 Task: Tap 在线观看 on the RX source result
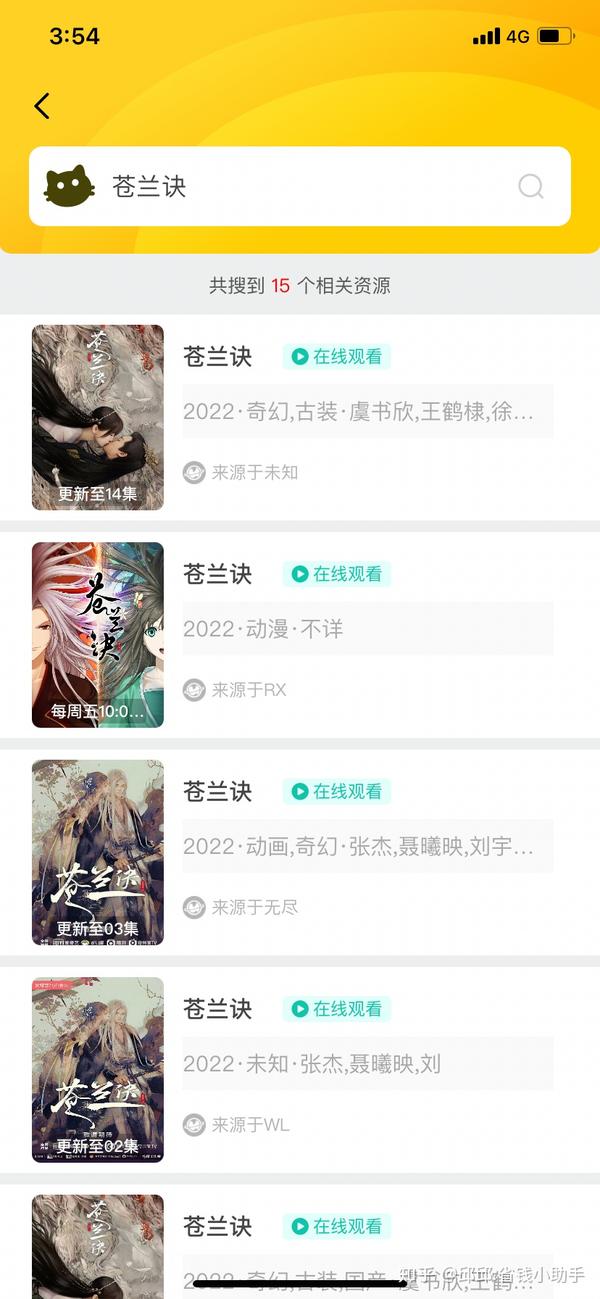(x=336, y=574)
